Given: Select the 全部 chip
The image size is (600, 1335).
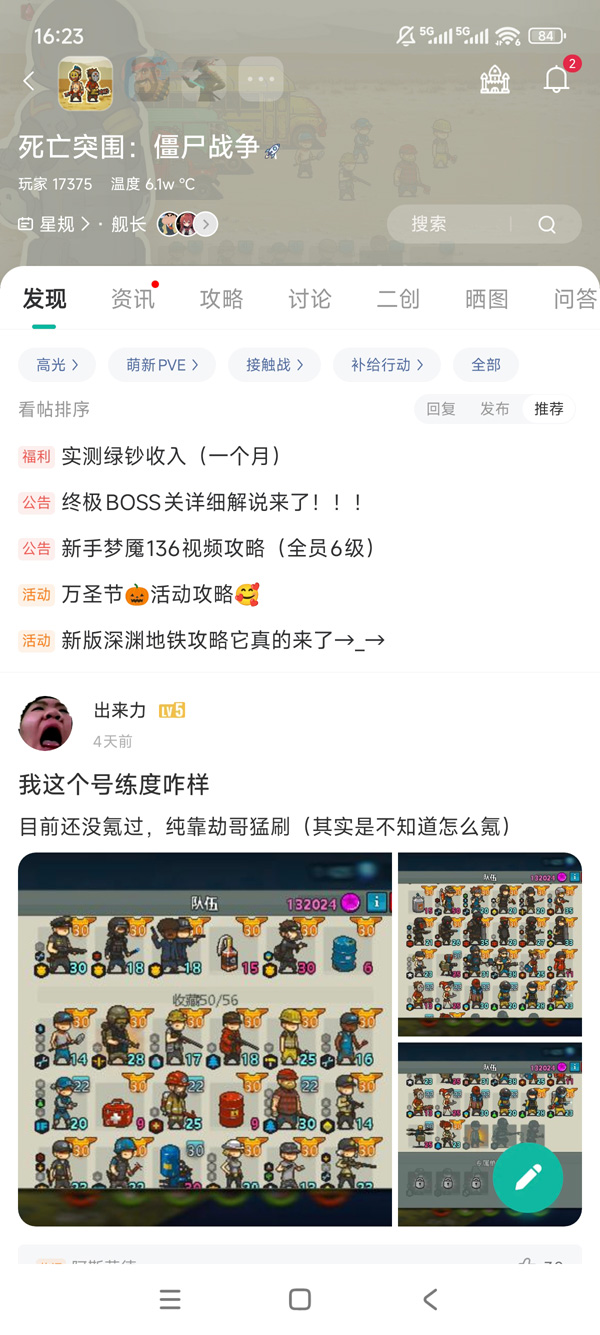Looking at the screenshot, I should (486, 365).
